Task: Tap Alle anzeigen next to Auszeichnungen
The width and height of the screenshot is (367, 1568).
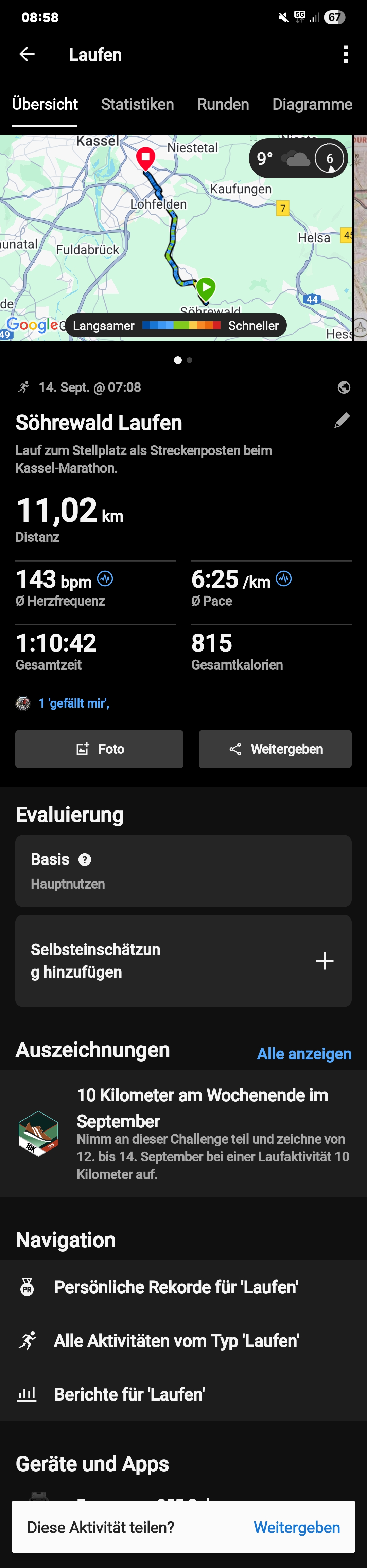Action: tap(304, 1054)
